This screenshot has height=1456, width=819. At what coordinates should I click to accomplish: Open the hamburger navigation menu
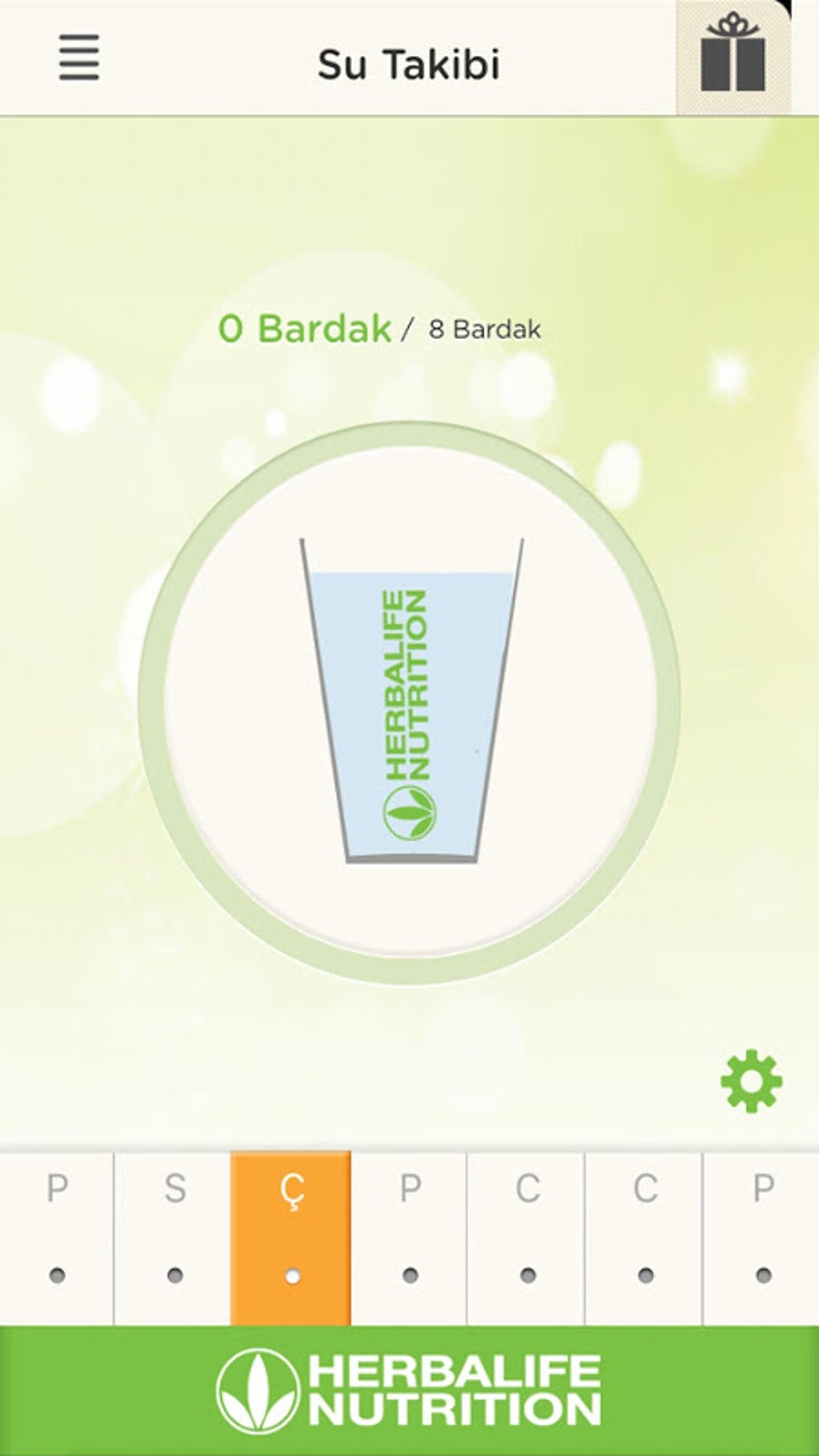point(78,58)
